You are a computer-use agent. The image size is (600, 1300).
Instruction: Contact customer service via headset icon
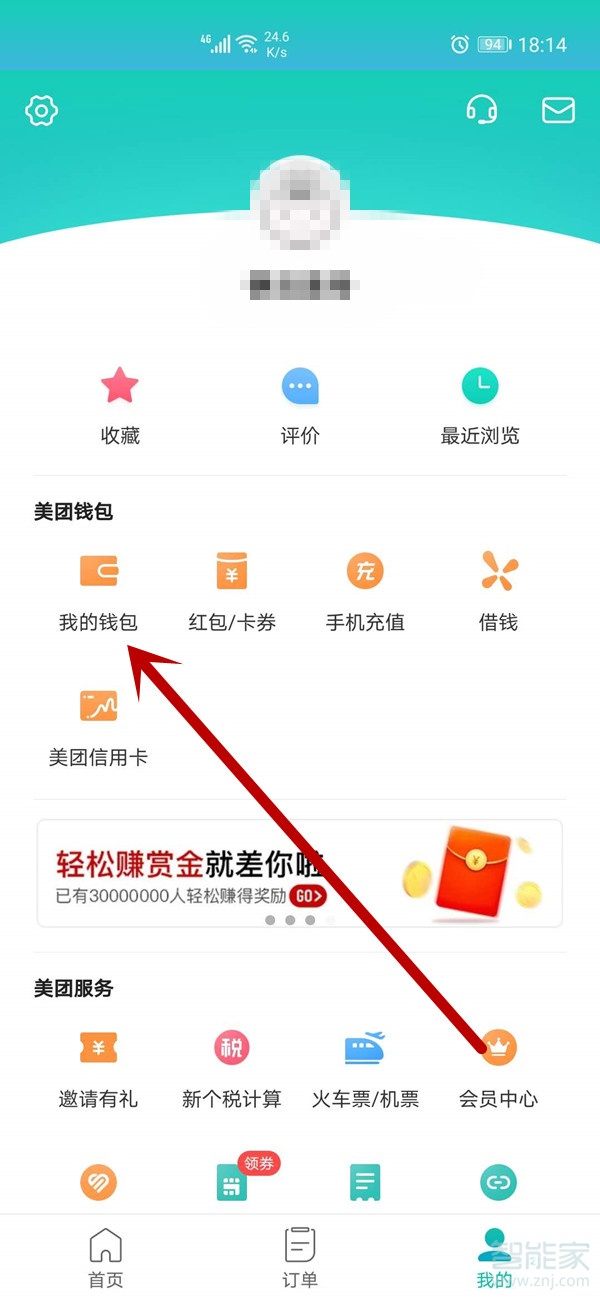tap(482, 110)
